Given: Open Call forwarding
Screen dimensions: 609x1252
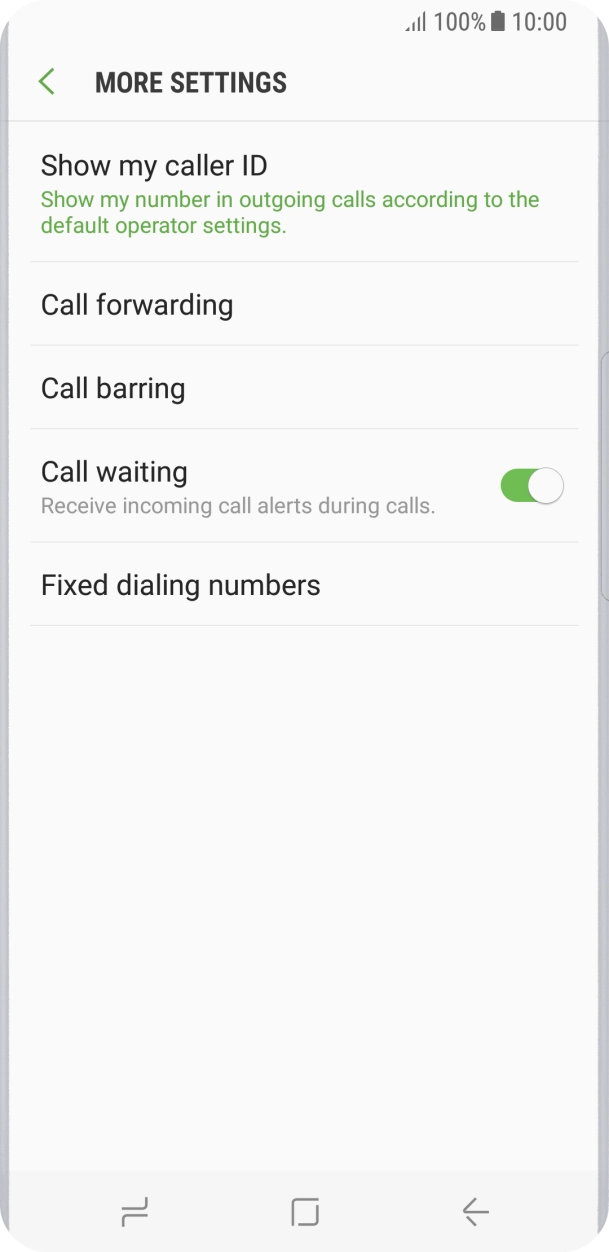Looking at the screenshot, I should click(x=304, y=304).
